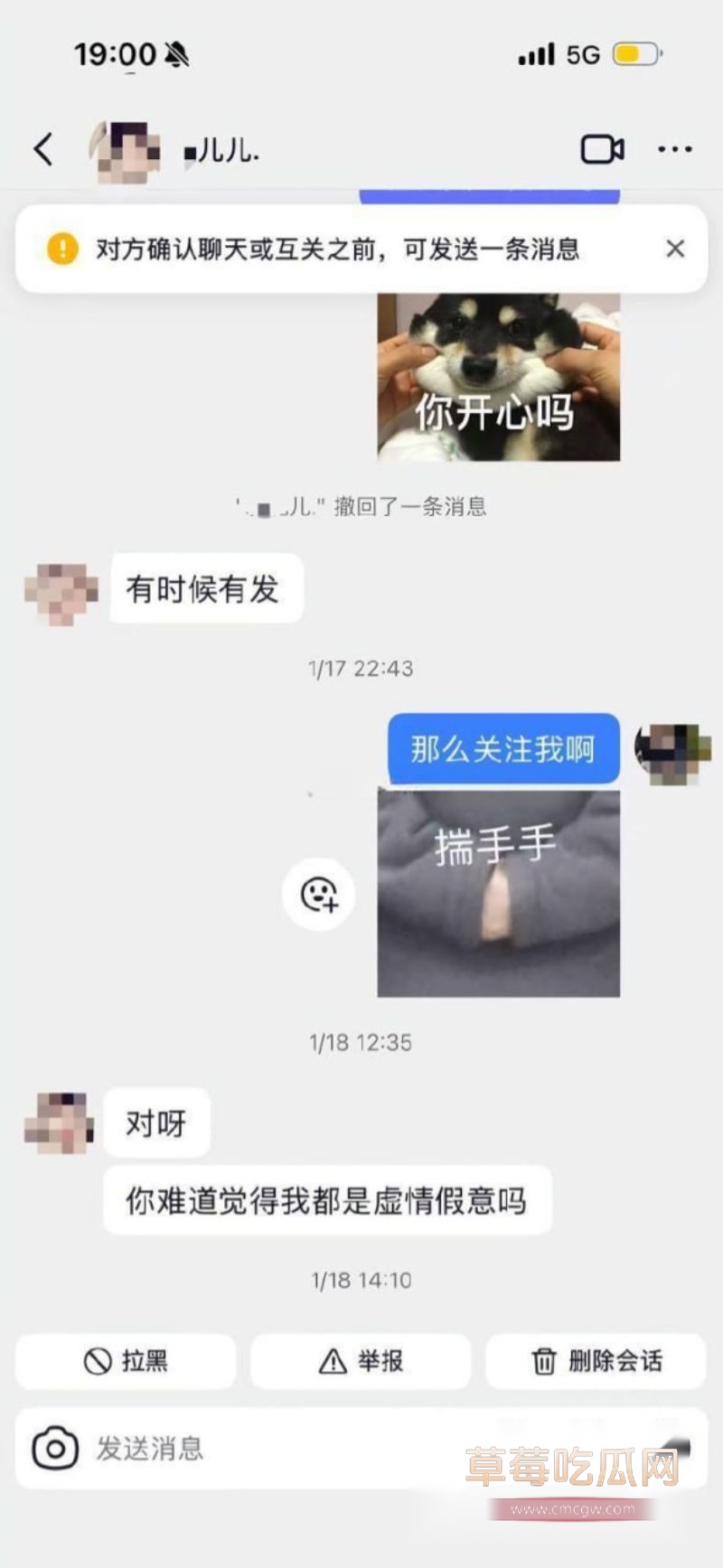Tap the block circle icon next to 拉黑
This screenshot has width=723, height=1568.
coord(94,1361)
